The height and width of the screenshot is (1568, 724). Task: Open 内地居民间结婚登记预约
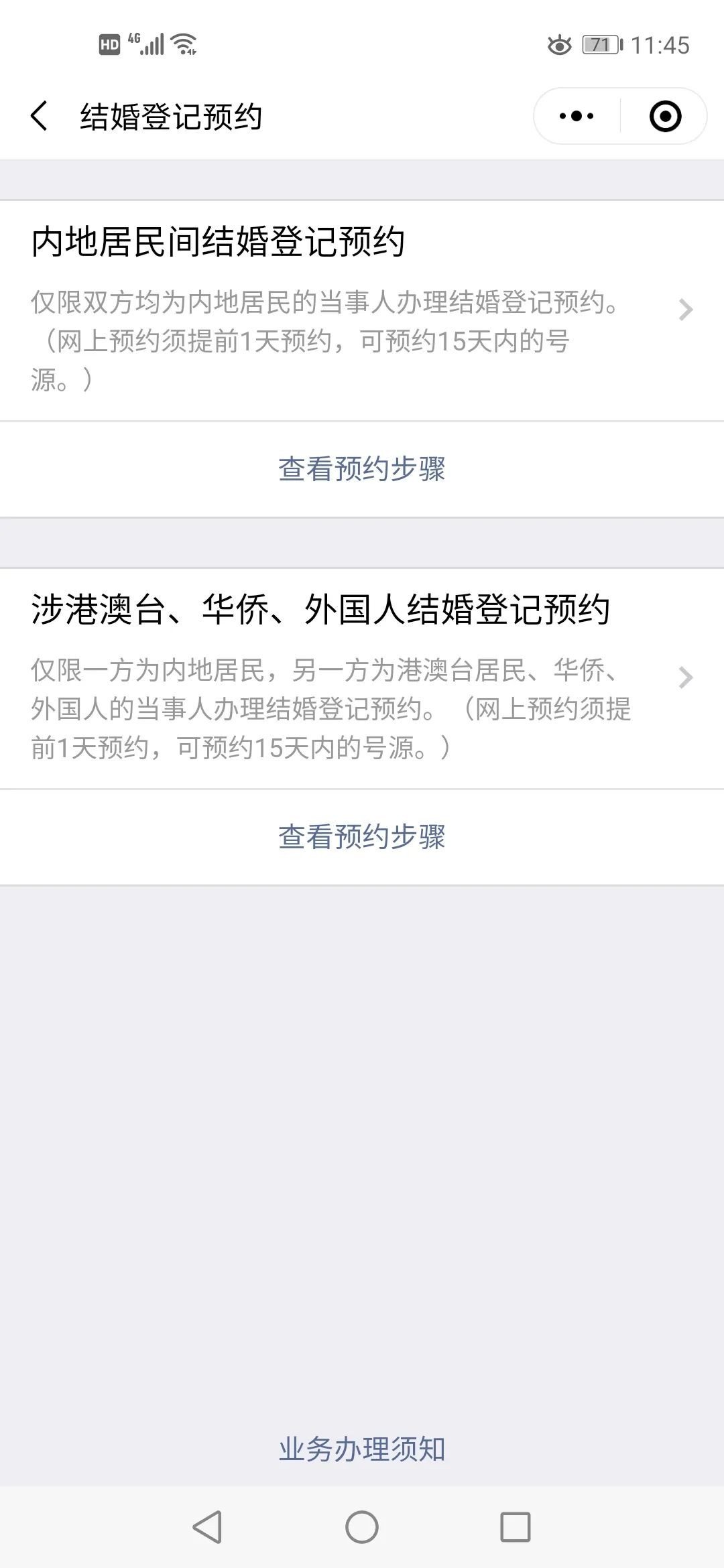[362, 310]
